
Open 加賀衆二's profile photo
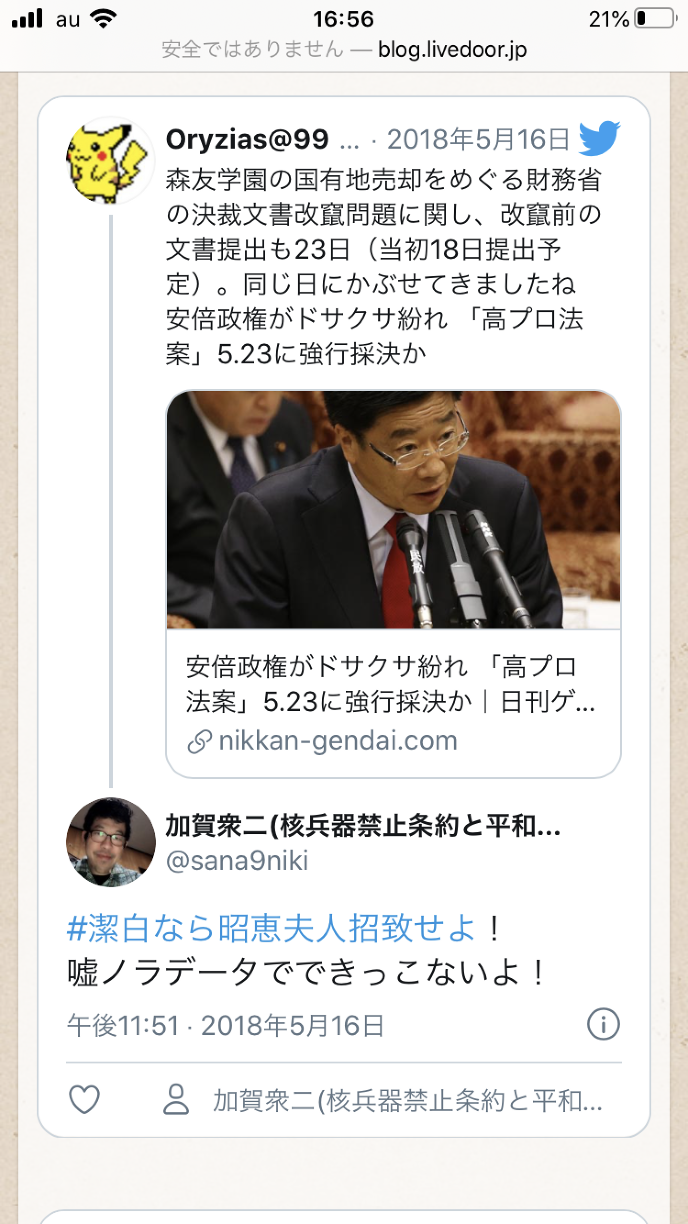110,841
